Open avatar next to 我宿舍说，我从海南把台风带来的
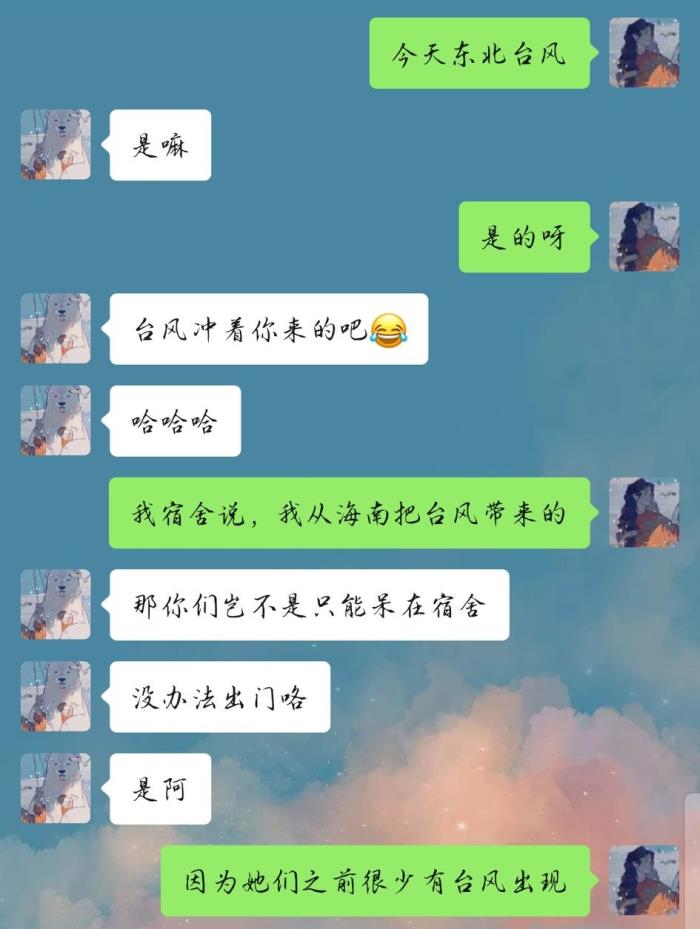This screenshot has width=700, height=929. (x=643, y=513)
